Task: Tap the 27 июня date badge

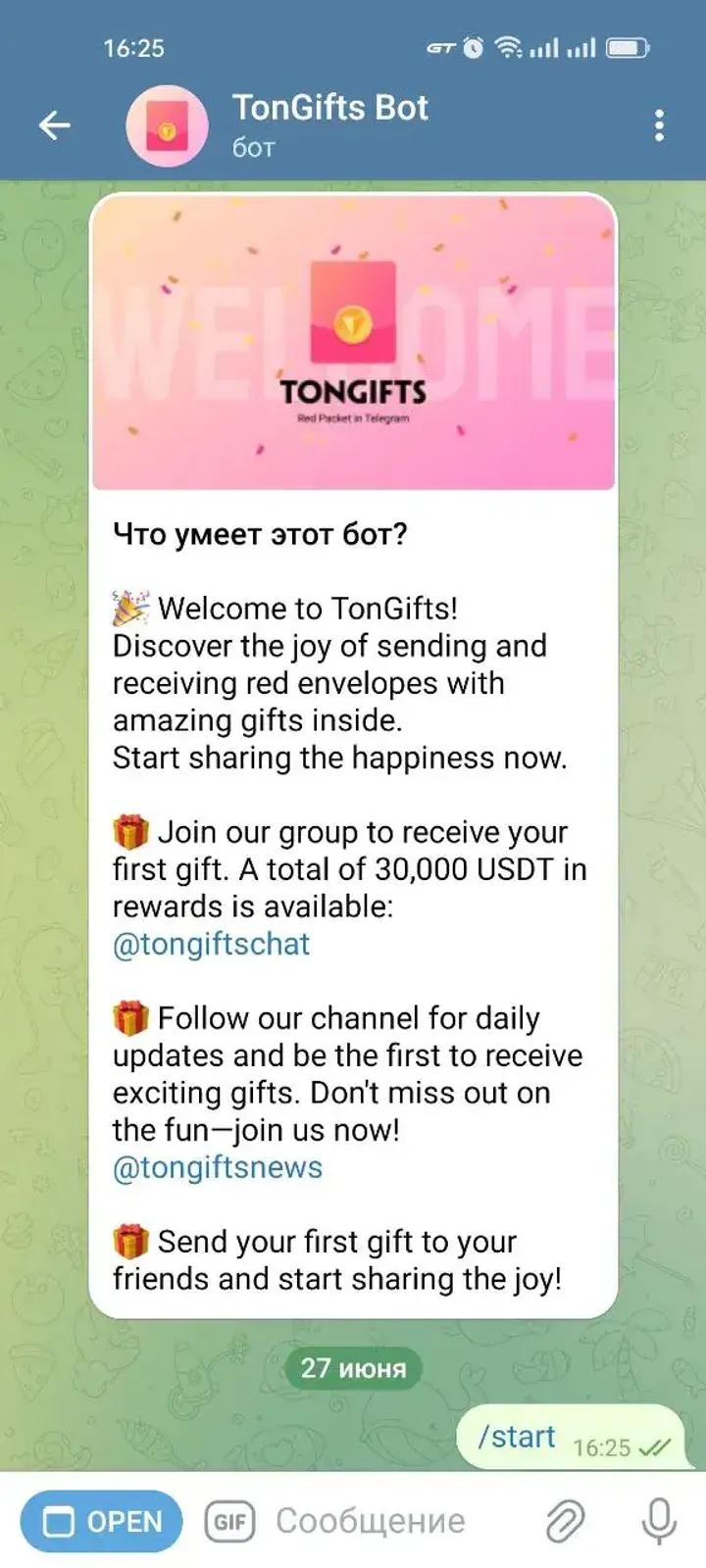Action: pos(355,1368)
